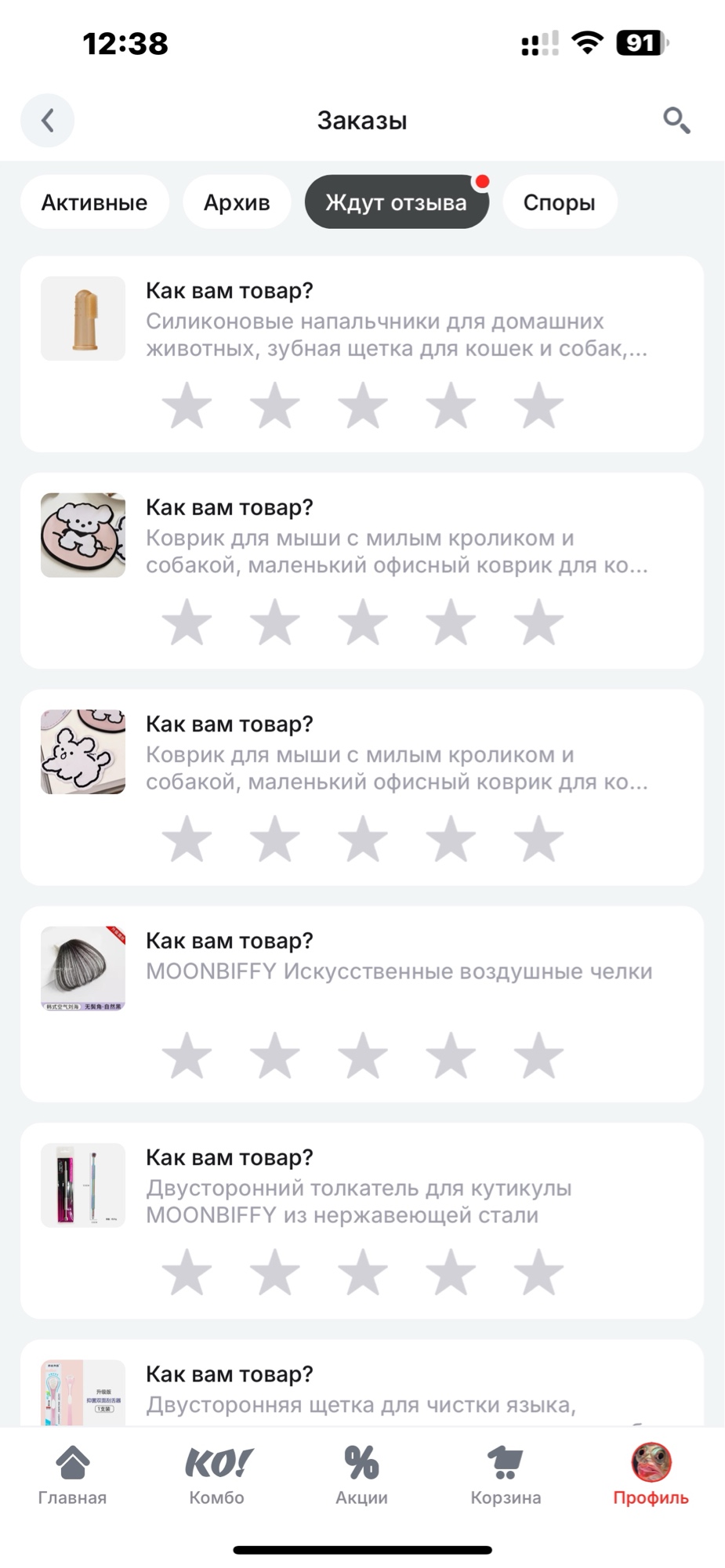Image resolution: width=725 pixels, height=1568 pixels.
Task: Go back from the Заказы screen
Action: pos(47,121)
